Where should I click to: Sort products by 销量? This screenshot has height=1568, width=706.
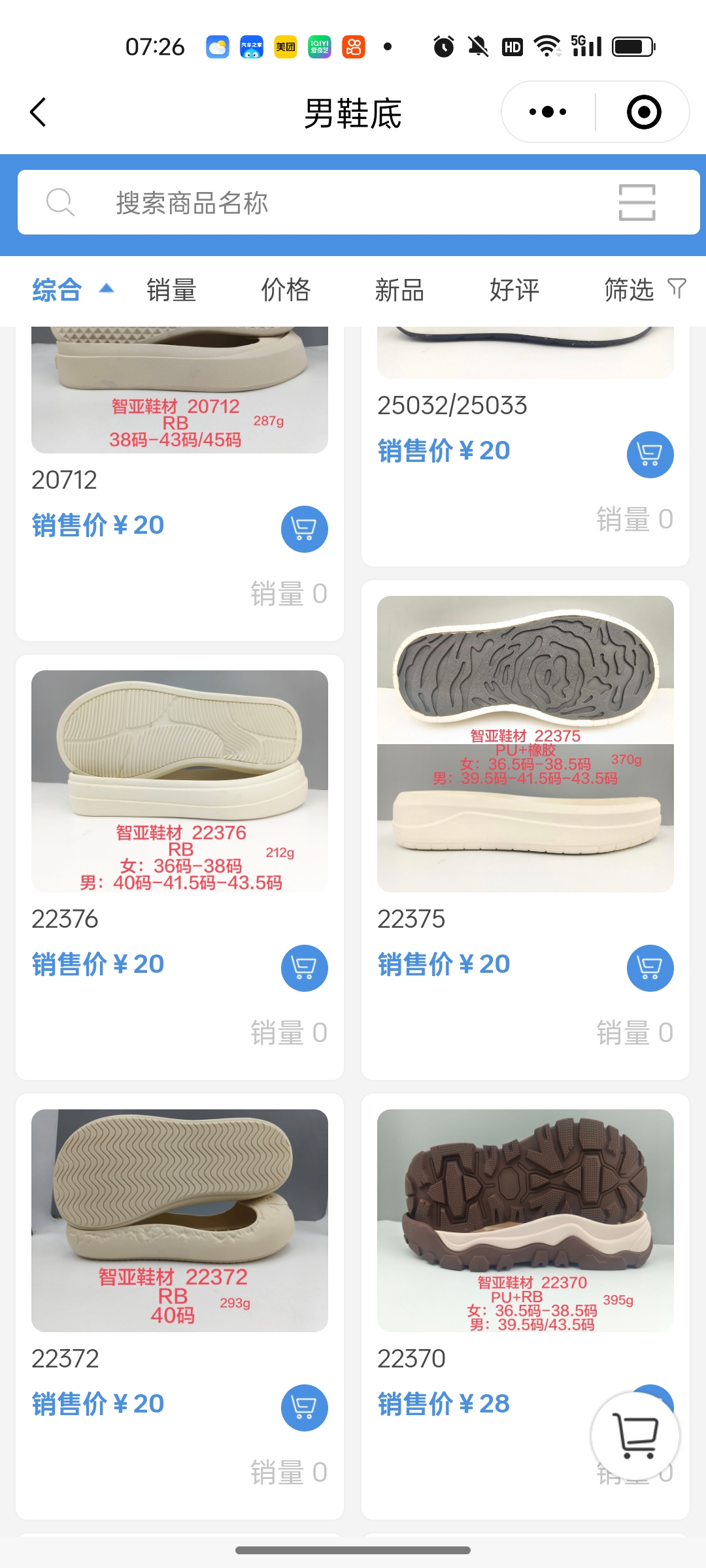[171, 290]
